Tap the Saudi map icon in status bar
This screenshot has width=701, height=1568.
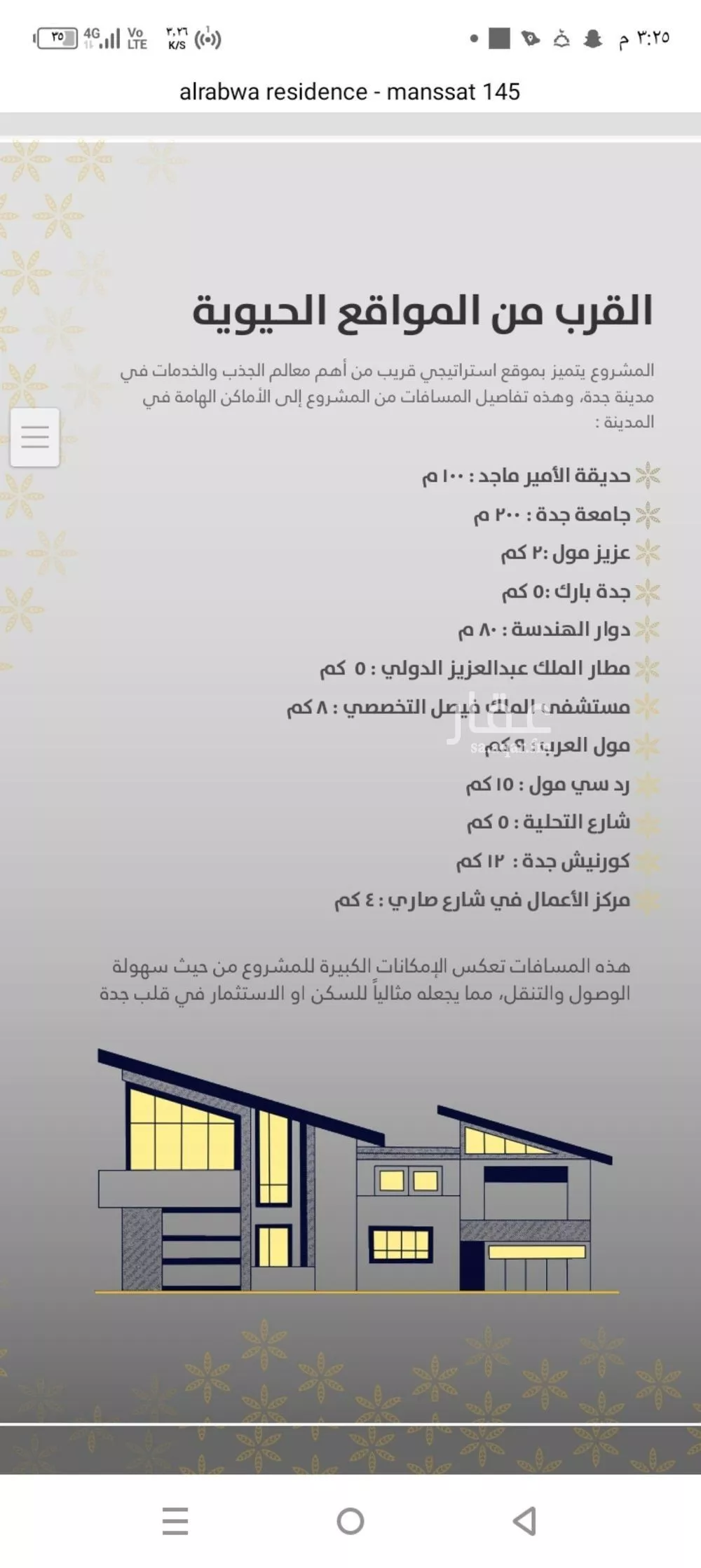point(530,37)
